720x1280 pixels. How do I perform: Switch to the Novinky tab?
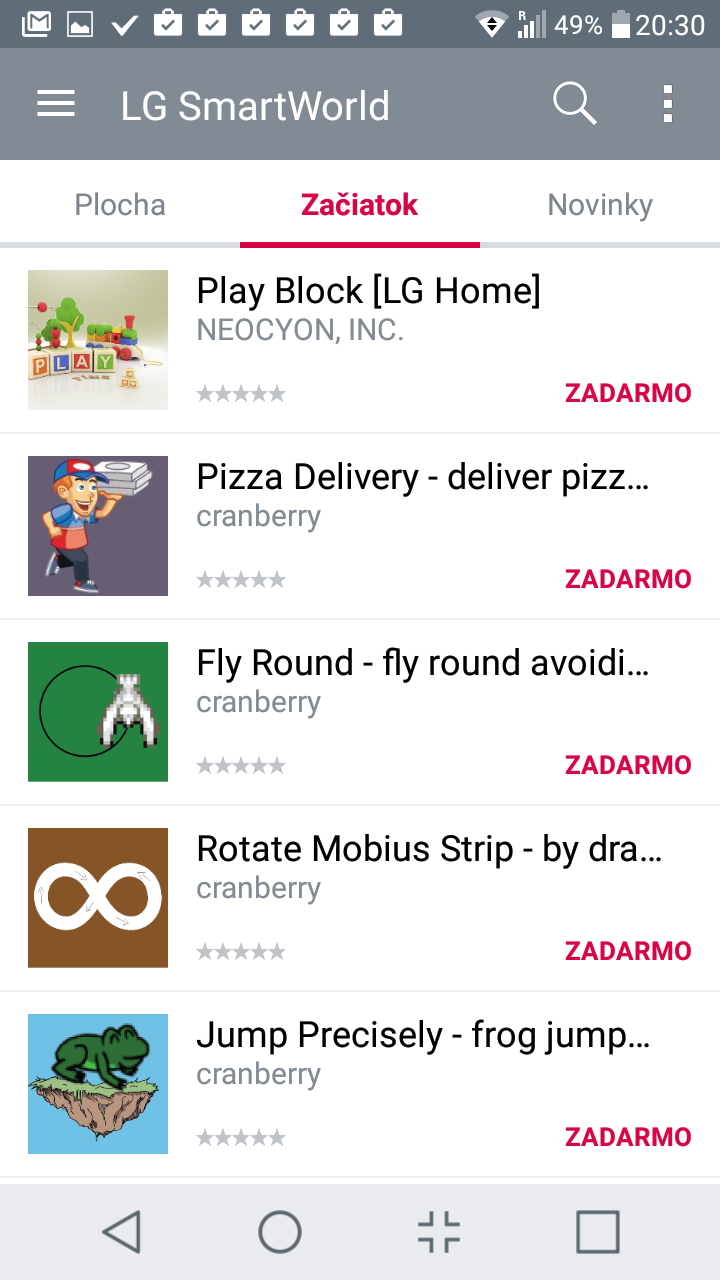pos(600,205)
